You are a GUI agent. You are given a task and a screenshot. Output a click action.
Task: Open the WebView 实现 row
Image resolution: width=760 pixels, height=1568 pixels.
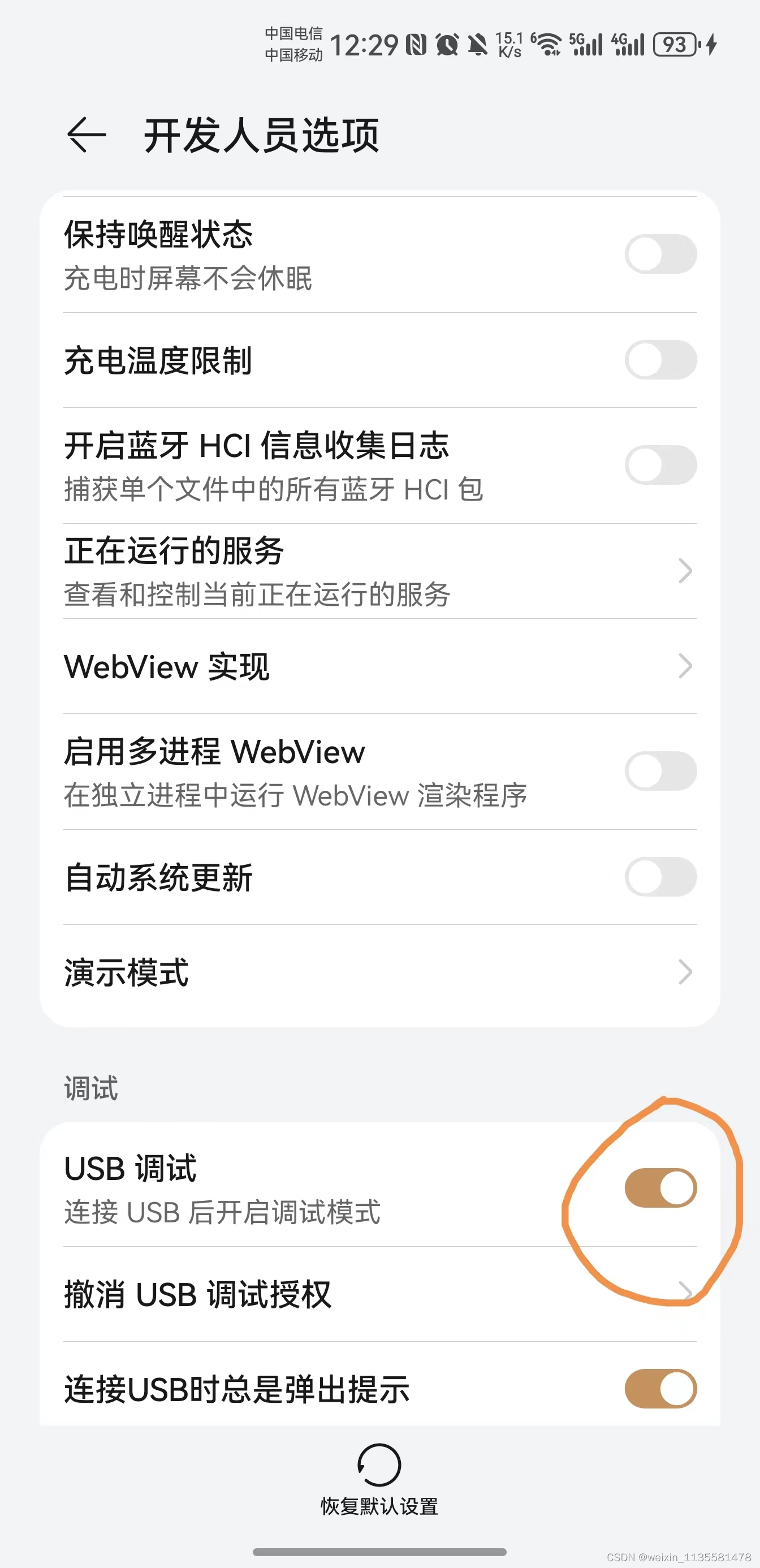[x=379, y=666]
